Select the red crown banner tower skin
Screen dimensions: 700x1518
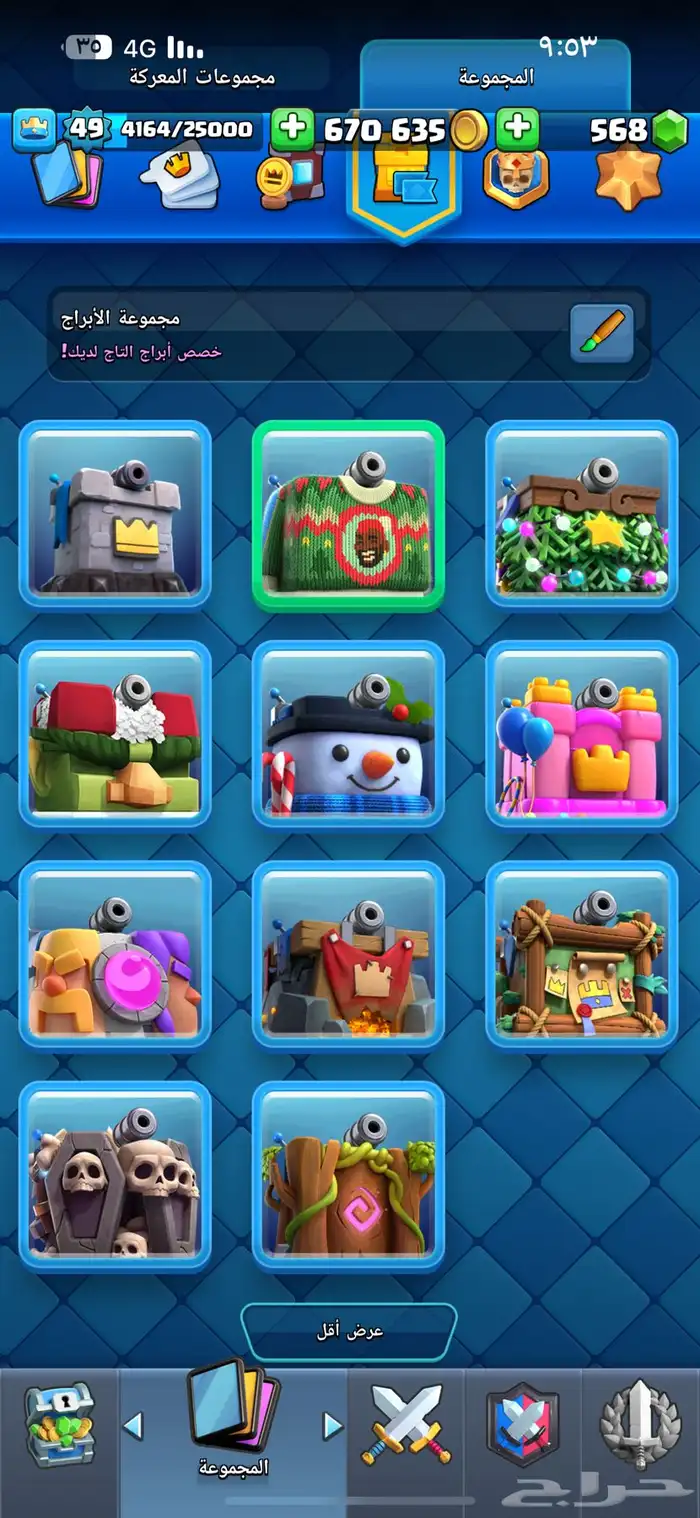[348, 954]
